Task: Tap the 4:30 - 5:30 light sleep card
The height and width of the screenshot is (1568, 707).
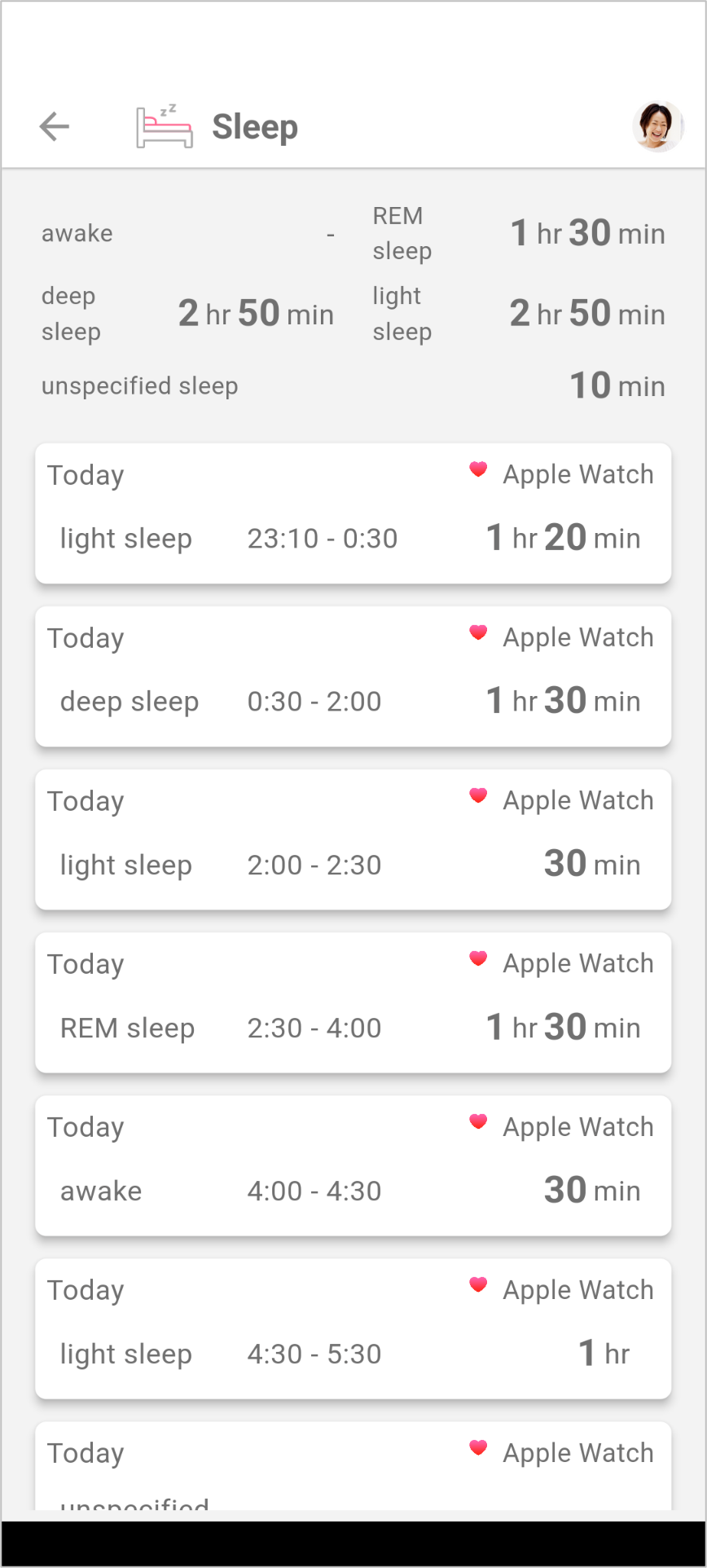Action: (x=353, y=1328)
